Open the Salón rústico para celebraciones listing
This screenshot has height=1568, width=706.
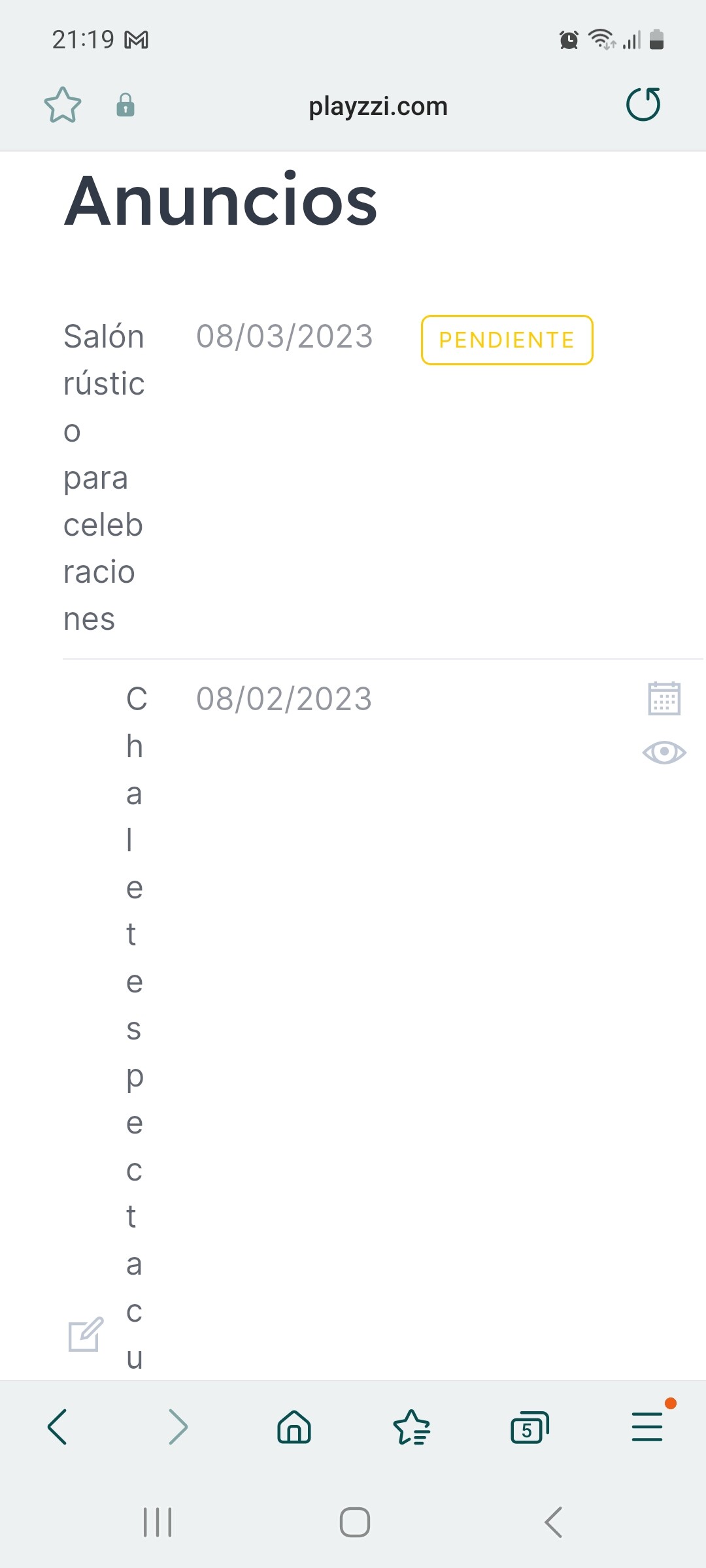click(x=104, y=478)
